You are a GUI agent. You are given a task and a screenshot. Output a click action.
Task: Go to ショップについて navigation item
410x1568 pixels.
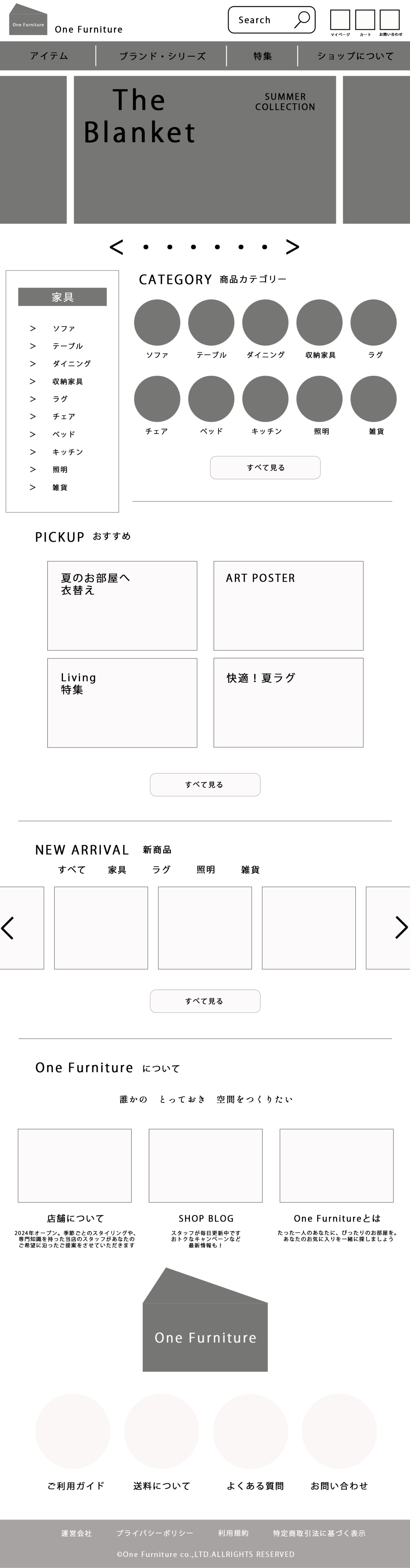coord(355,56)
